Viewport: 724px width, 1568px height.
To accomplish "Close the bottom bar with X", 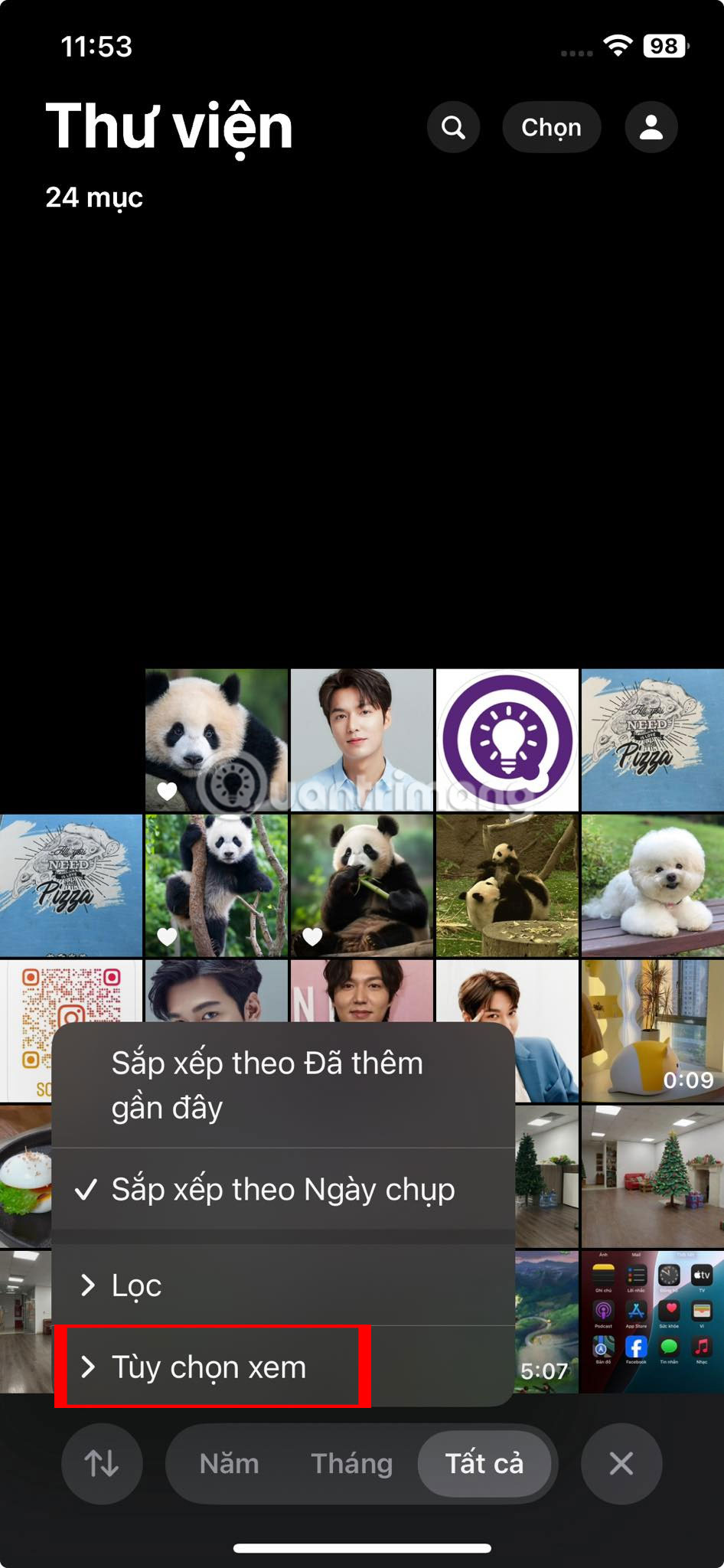I will [621, 1464].
